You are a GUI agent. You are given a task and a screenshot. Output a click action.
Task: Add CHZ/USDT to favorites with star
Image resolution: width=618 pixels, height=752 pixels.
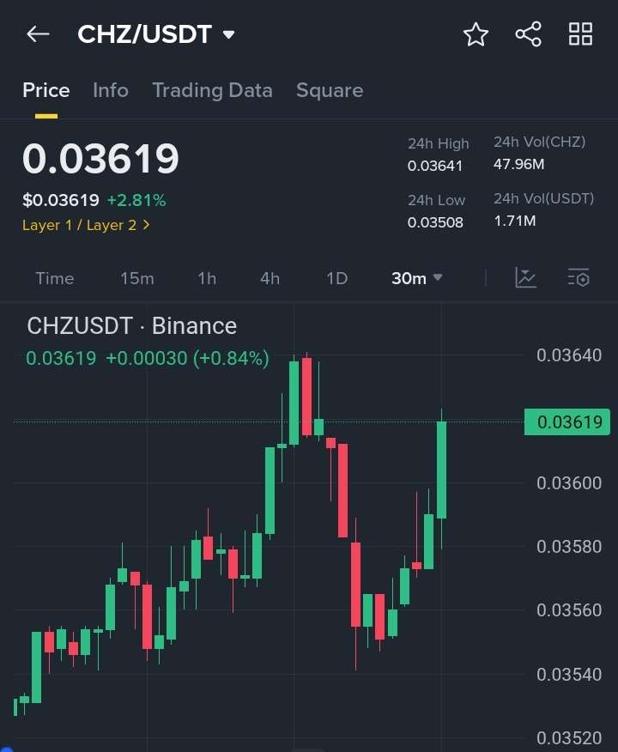point(476,35)
